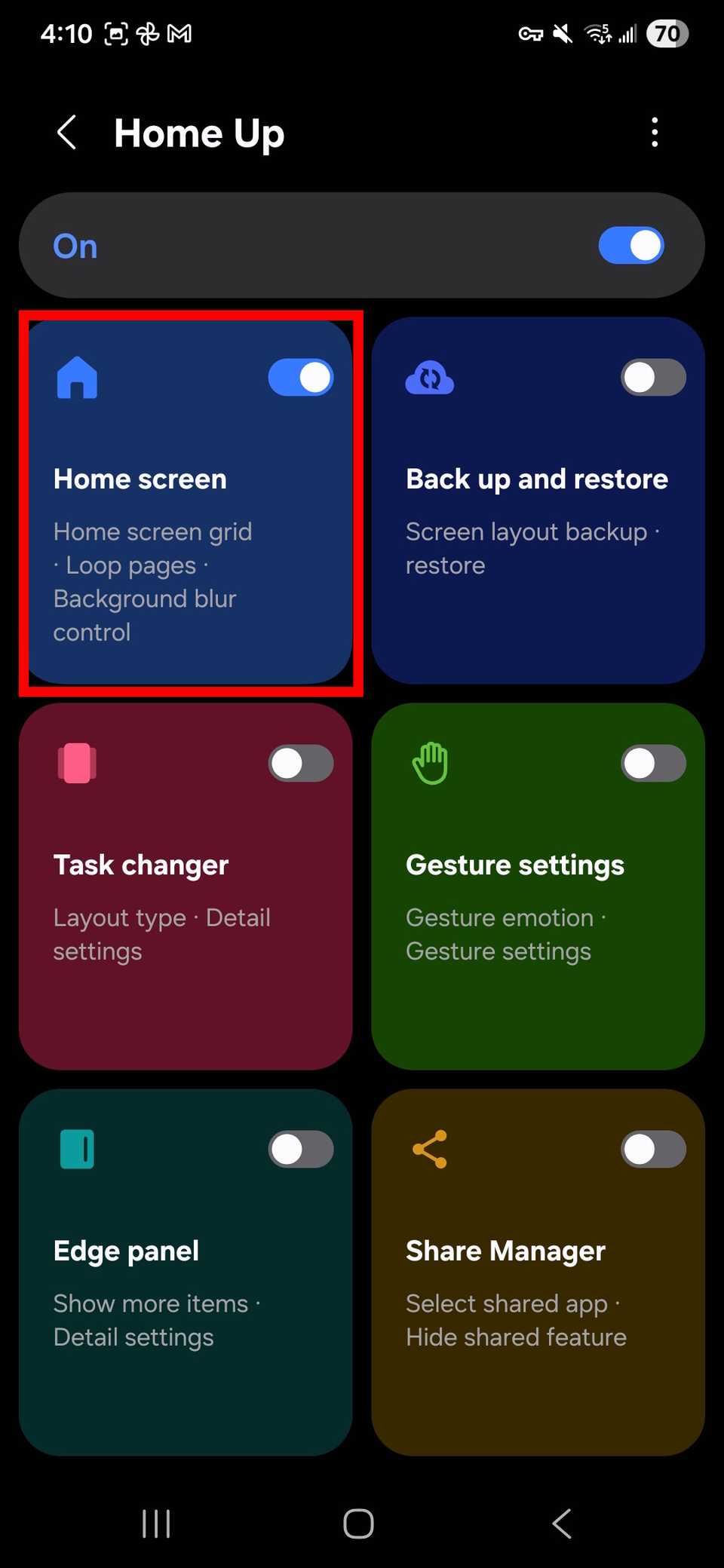Tap the Task changer card icon
The width and height of the screenshot is (724, 1568).
click(x=76, y=764)
